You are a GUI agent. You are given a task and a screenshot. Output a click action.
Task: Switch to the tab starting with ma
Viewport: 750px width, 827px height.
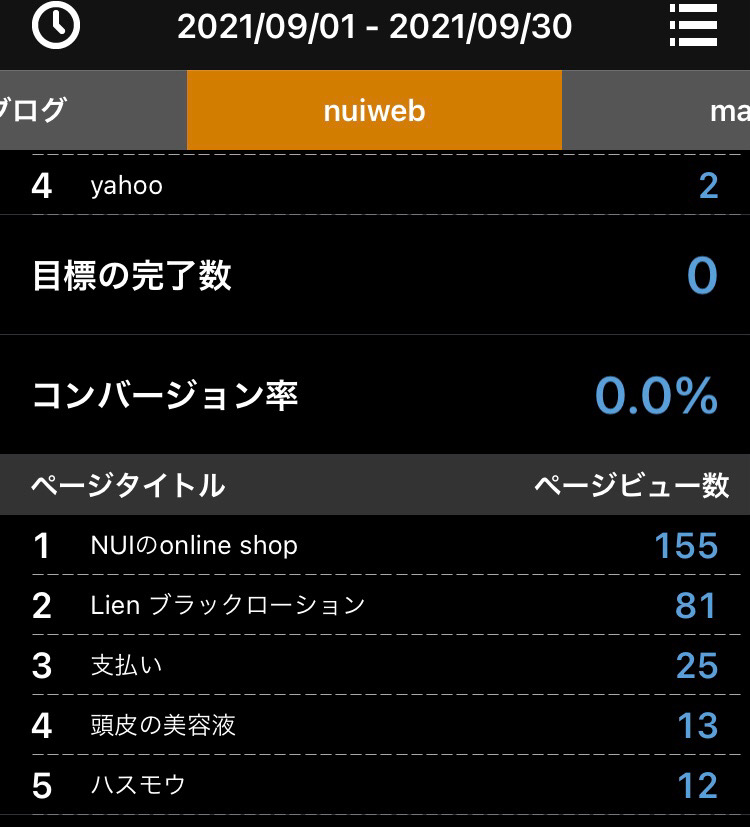(700, 110)
